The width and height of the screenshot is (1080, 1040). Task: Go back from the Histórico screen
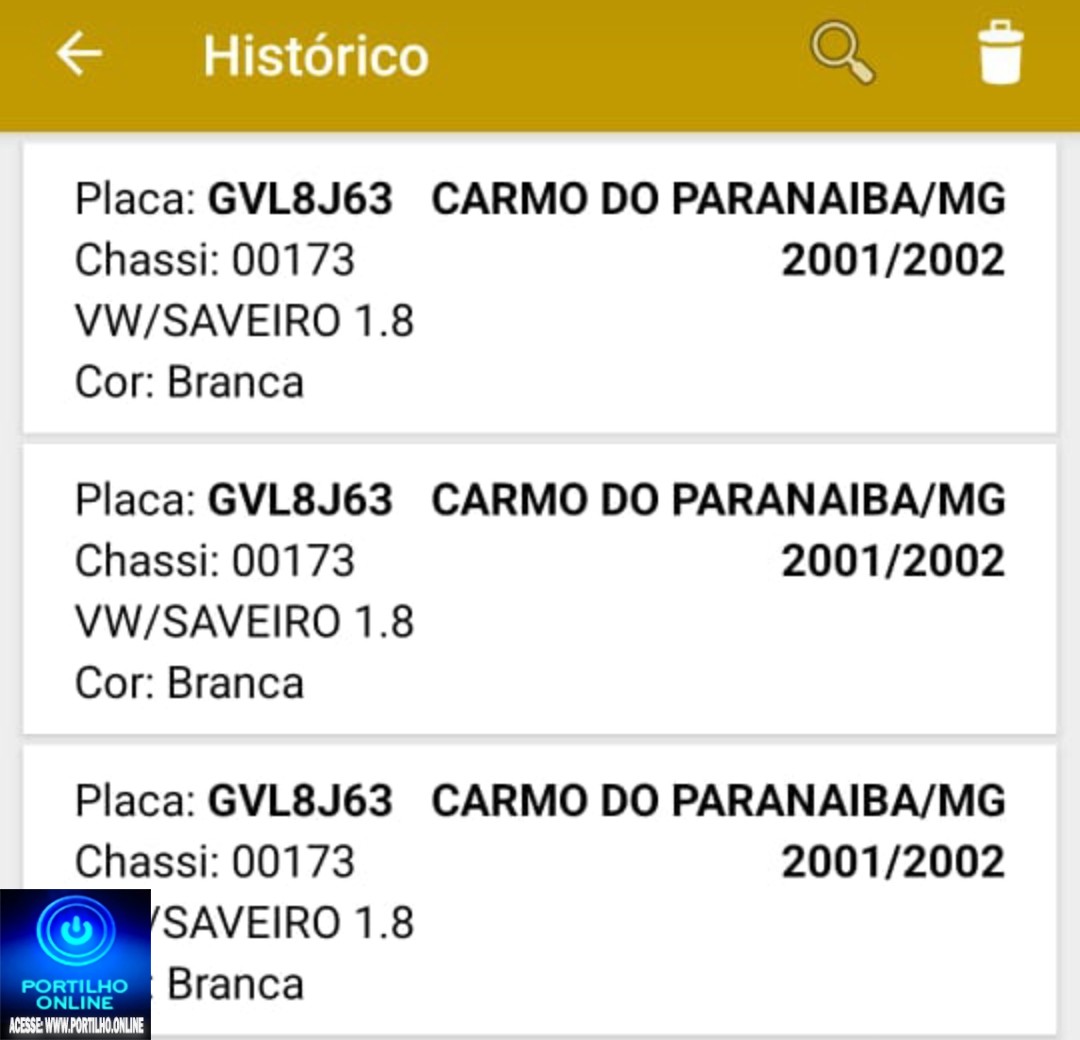click(78, 54)
